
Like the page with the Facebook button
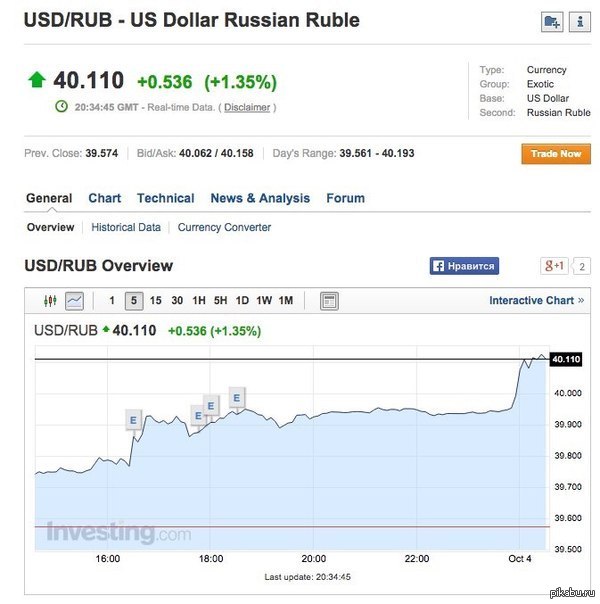pyautogui.click(x=464, y=266)
